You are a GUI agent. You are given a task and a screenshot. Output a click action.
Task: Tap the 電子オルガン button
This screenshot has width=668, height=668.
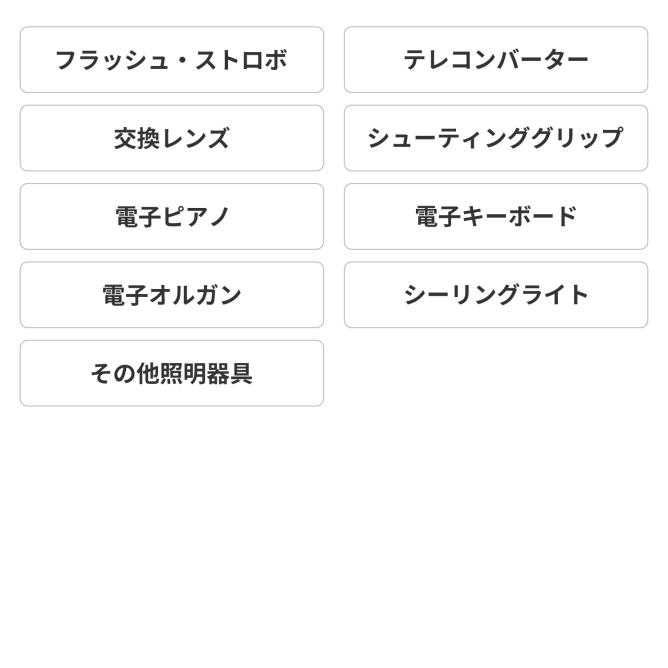[171, 295]
